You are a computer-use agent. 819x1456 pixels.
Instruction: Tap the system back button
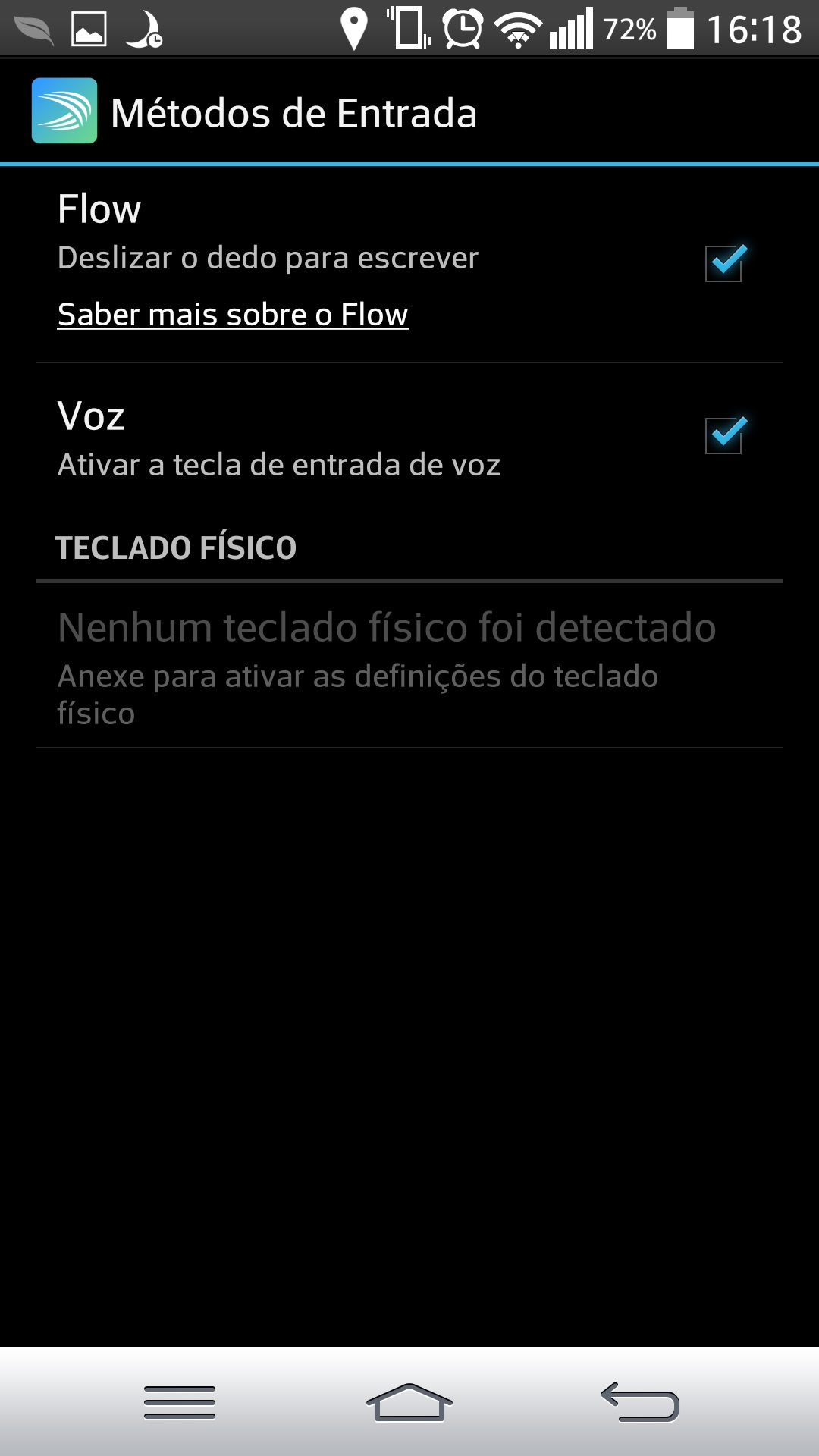pyautogui.click(x=640, y=1402)
